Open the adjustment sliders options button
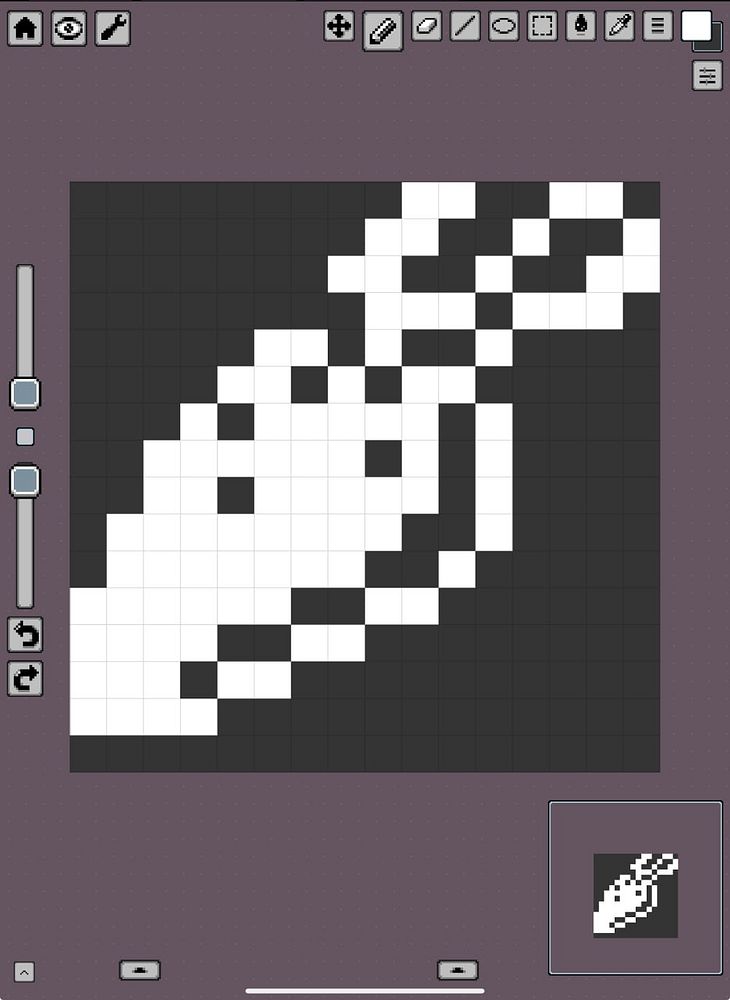730x1000 pixels. tap(708, 76)
